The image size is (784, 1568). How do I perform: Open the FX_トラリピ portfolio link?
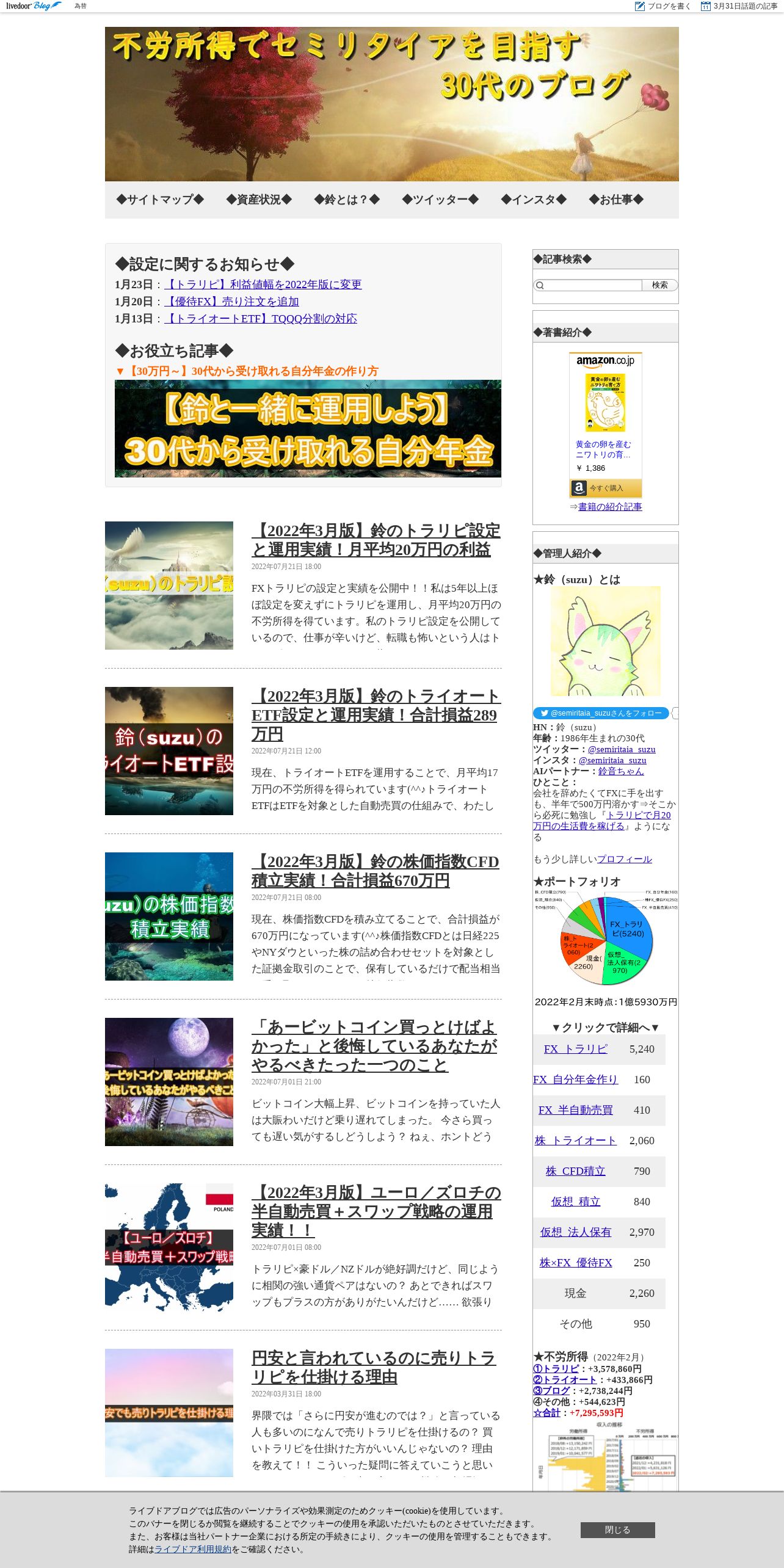point(576,1049)
